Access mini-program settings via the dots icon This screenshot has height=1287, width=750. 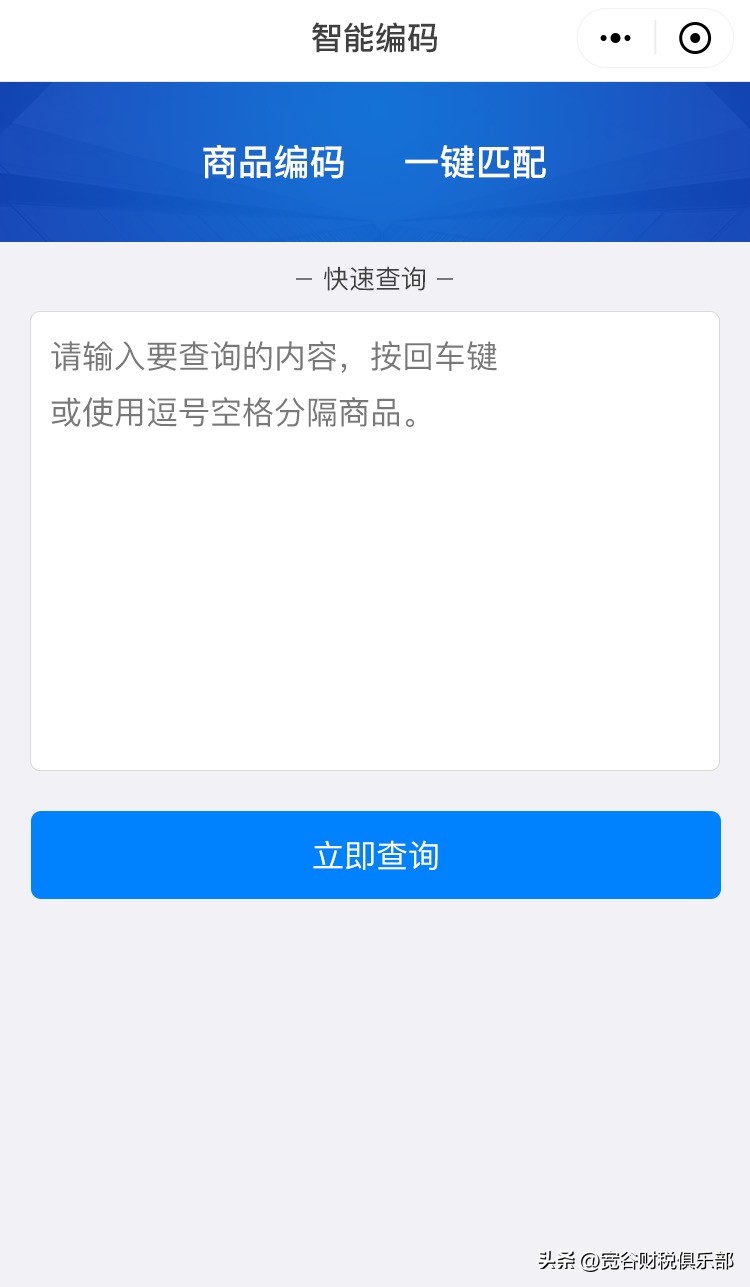coord(615,38)
